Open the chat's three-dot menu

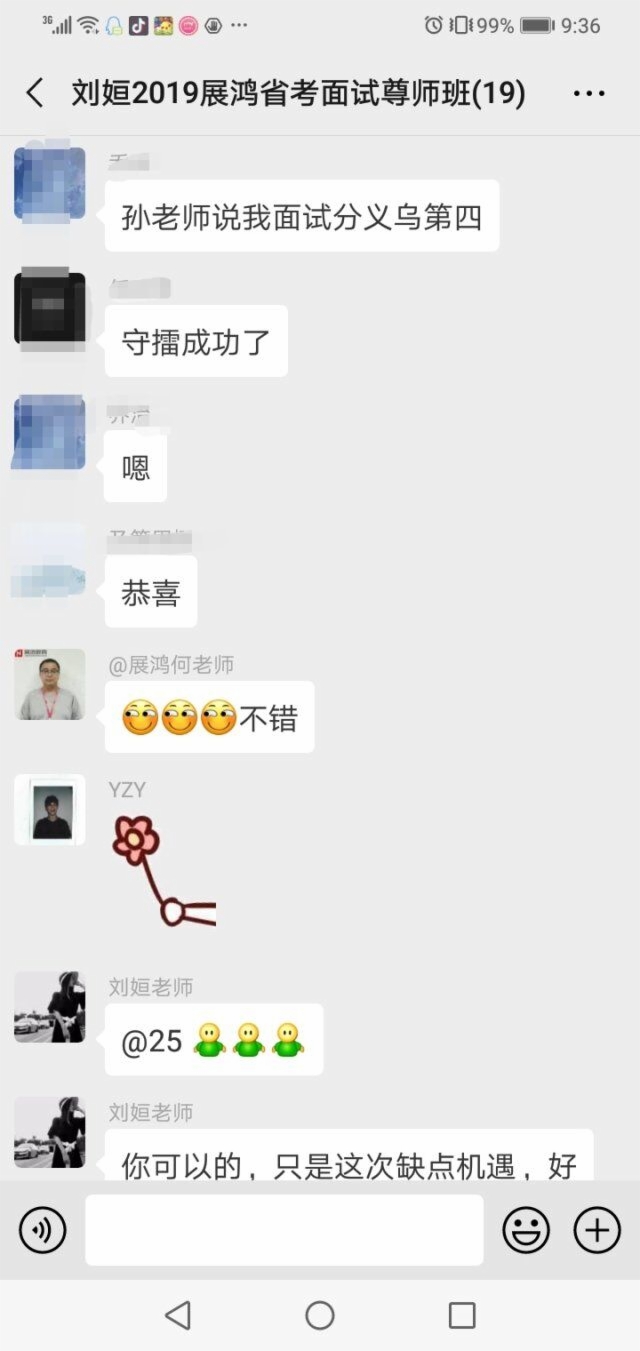[x=589, y=94]
